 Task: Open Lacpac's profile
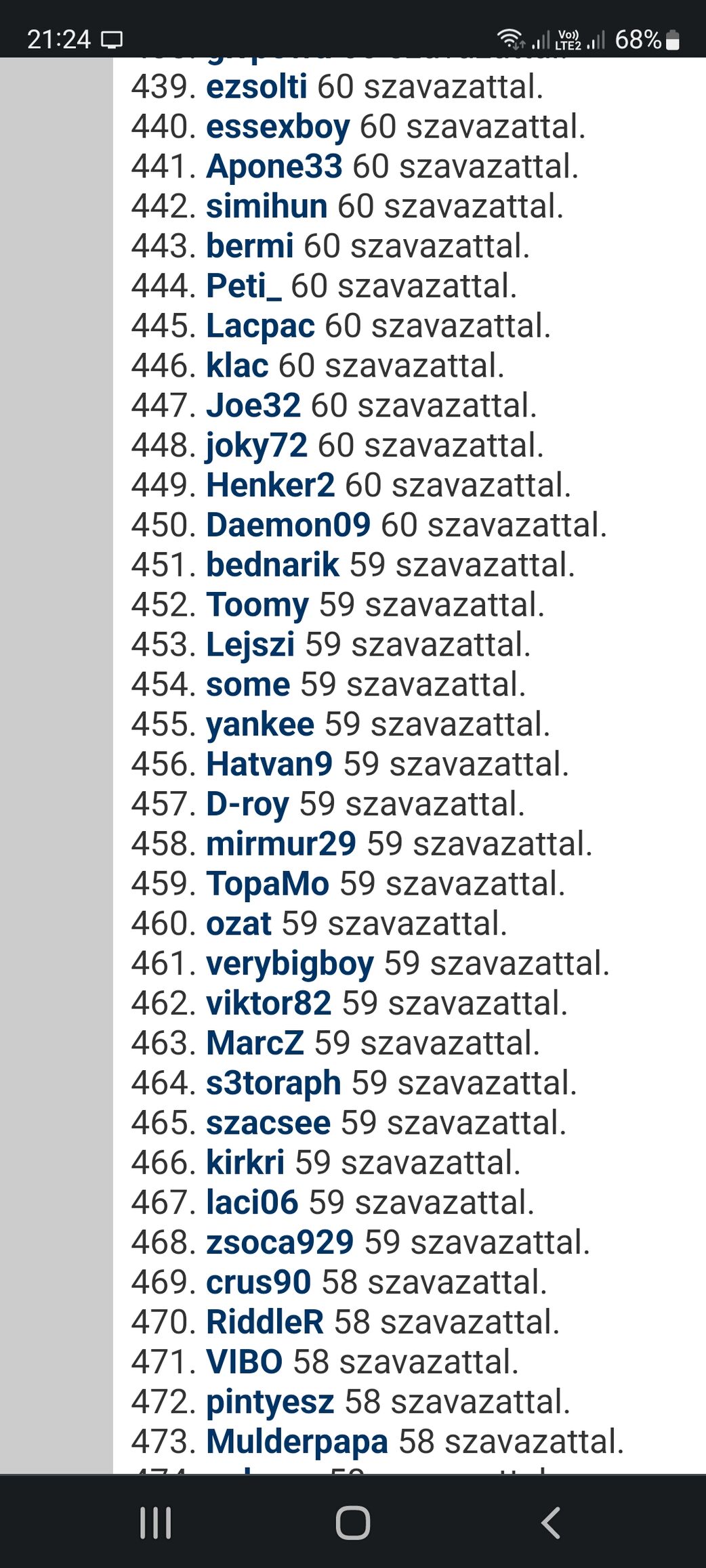(260, 326)
